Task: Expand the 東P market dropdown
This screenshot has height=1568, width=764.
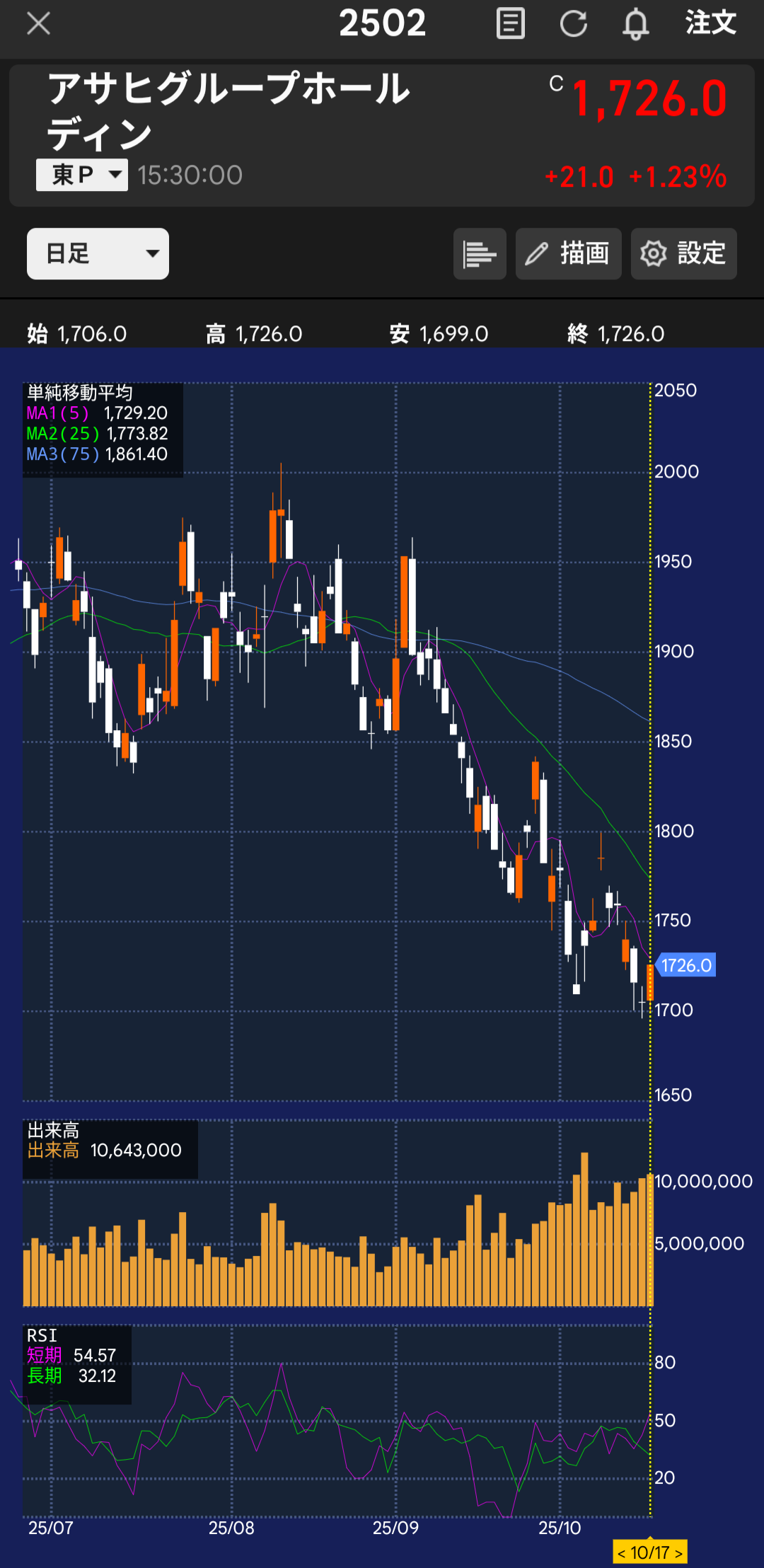Action: pos(82,175)
